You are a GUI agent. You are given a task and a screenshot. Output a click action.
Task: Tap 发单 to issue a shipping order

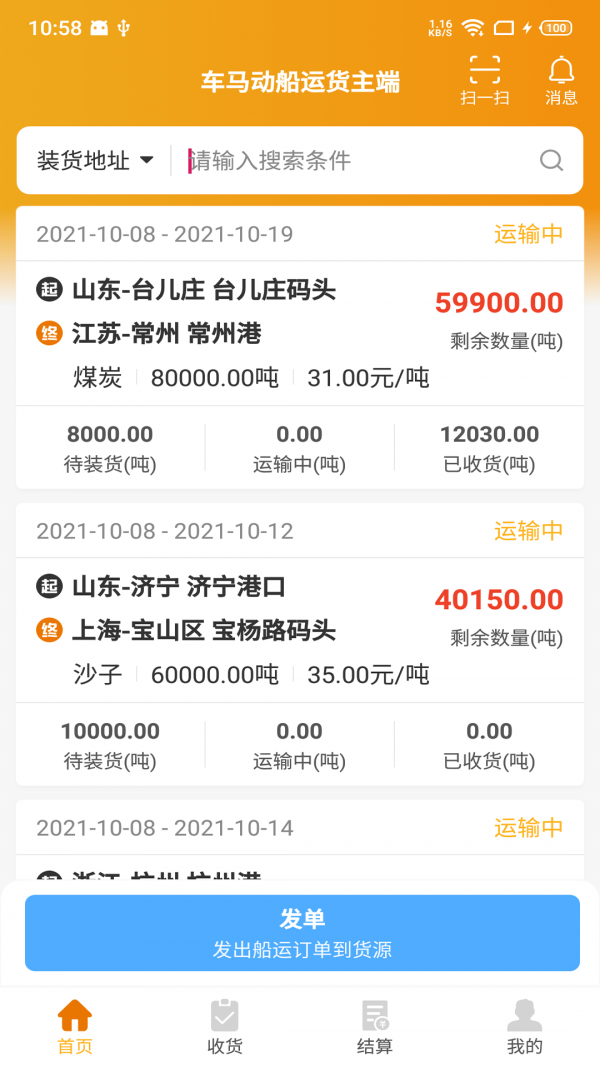click(x=302, y=932)
